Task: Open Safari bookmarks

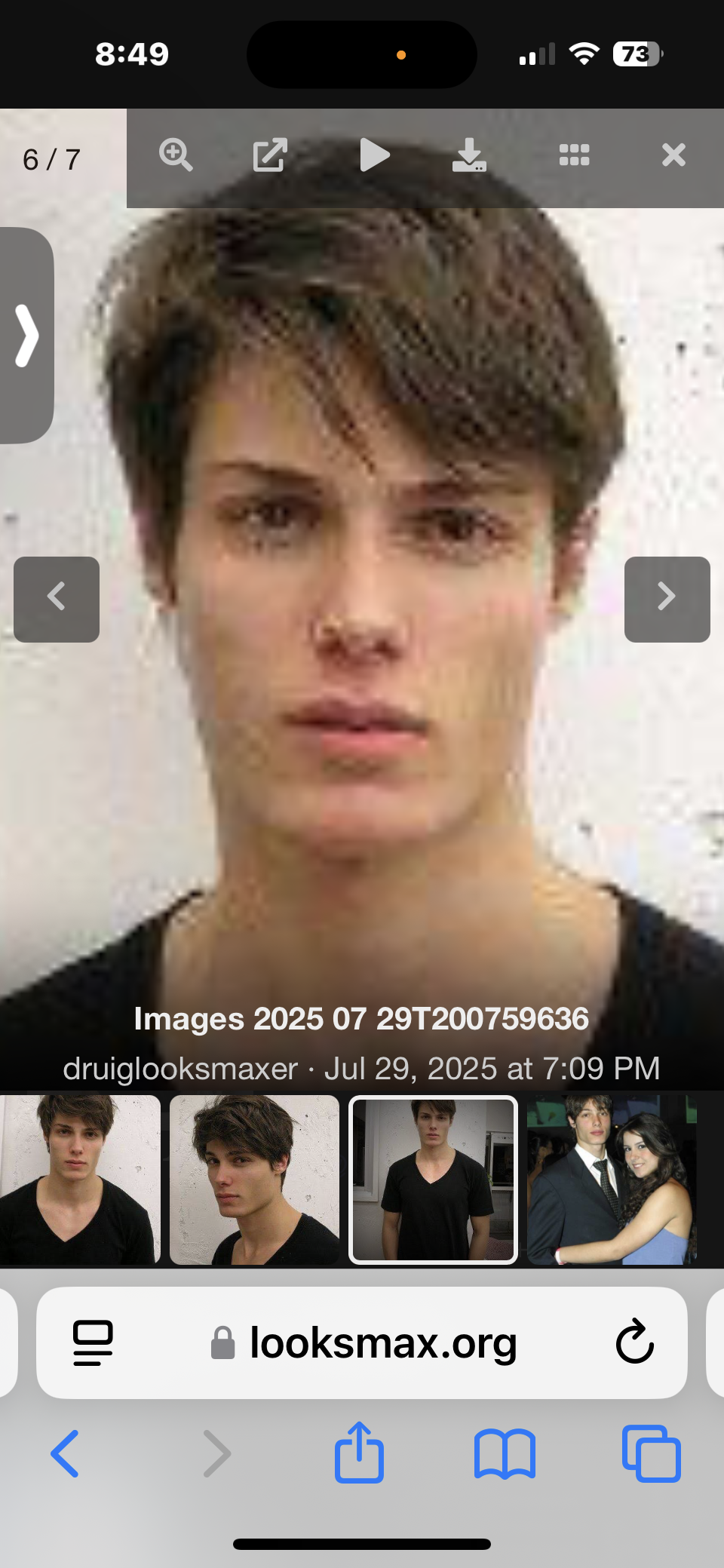Action: (505, 1453)
